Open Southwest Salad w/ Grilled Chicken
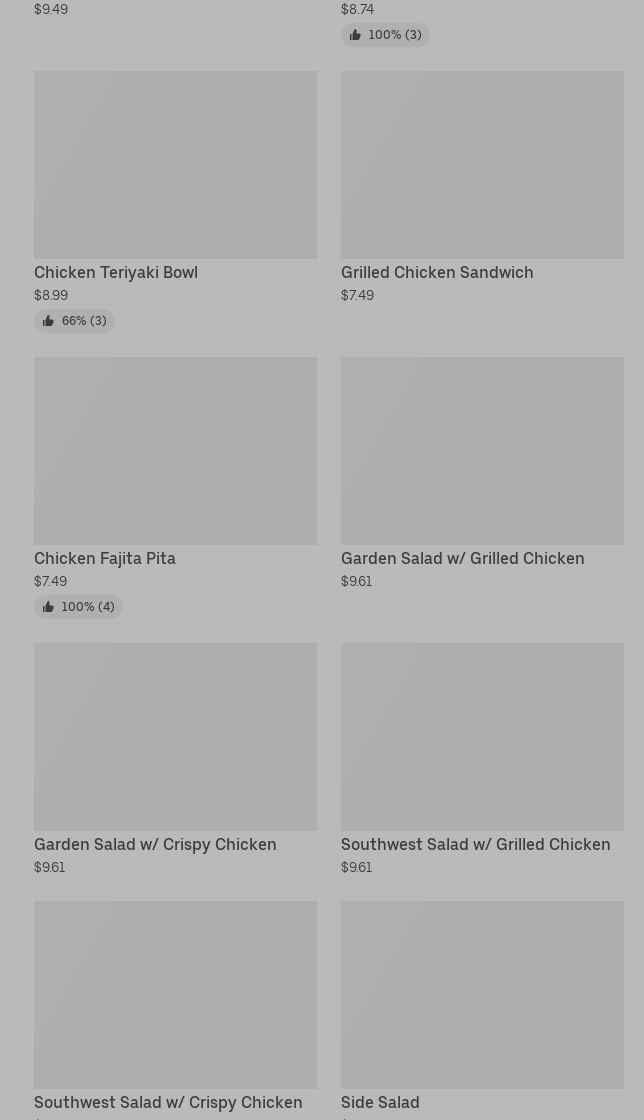Screen dimensions: 644x1120 482,759
